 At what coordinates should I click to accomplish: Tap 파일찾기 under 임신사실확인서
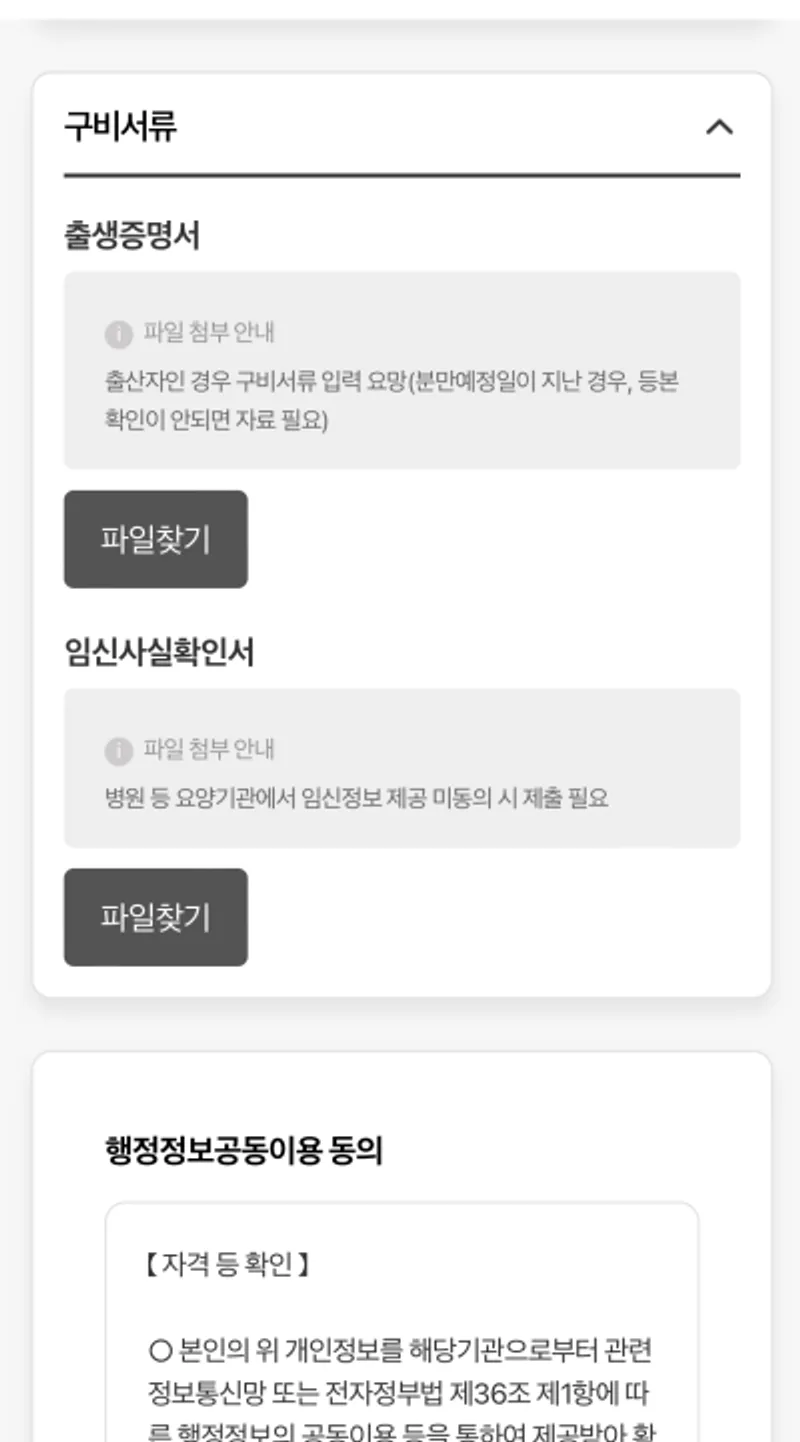click(156, 917)
